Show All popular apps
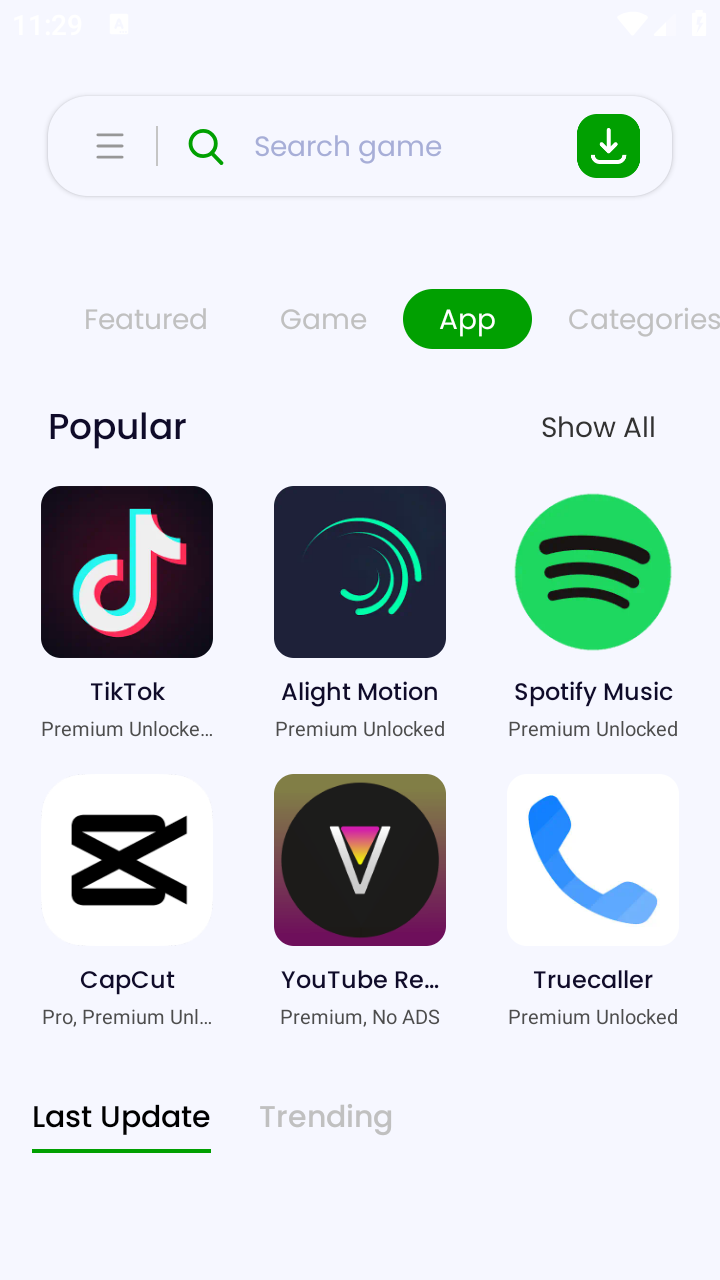This screenshot has height=1280, width=720. [x=598, y=427]
